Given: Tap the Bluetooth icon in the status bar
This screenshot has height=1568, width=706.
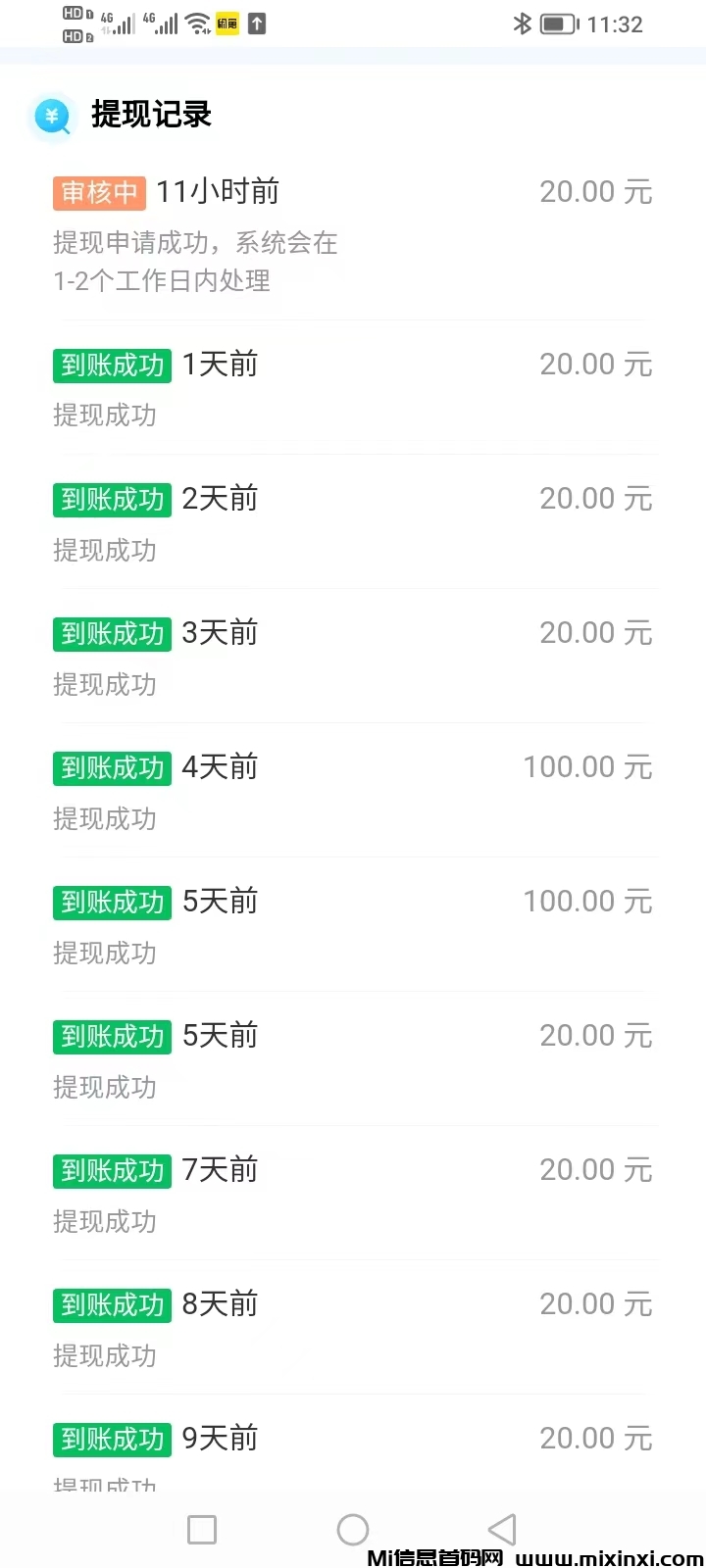Looking at the screenshot, I should [x=523, y=24].
